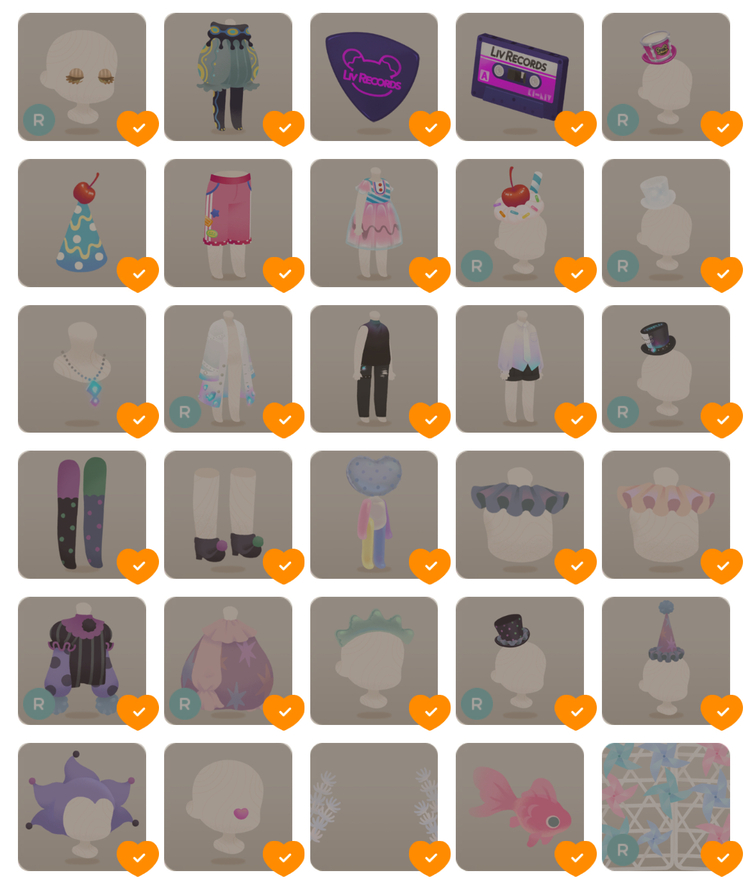This screenshot has height=882, width=750.
Task: View the pink goldfish item
Action: pos(518,804)
